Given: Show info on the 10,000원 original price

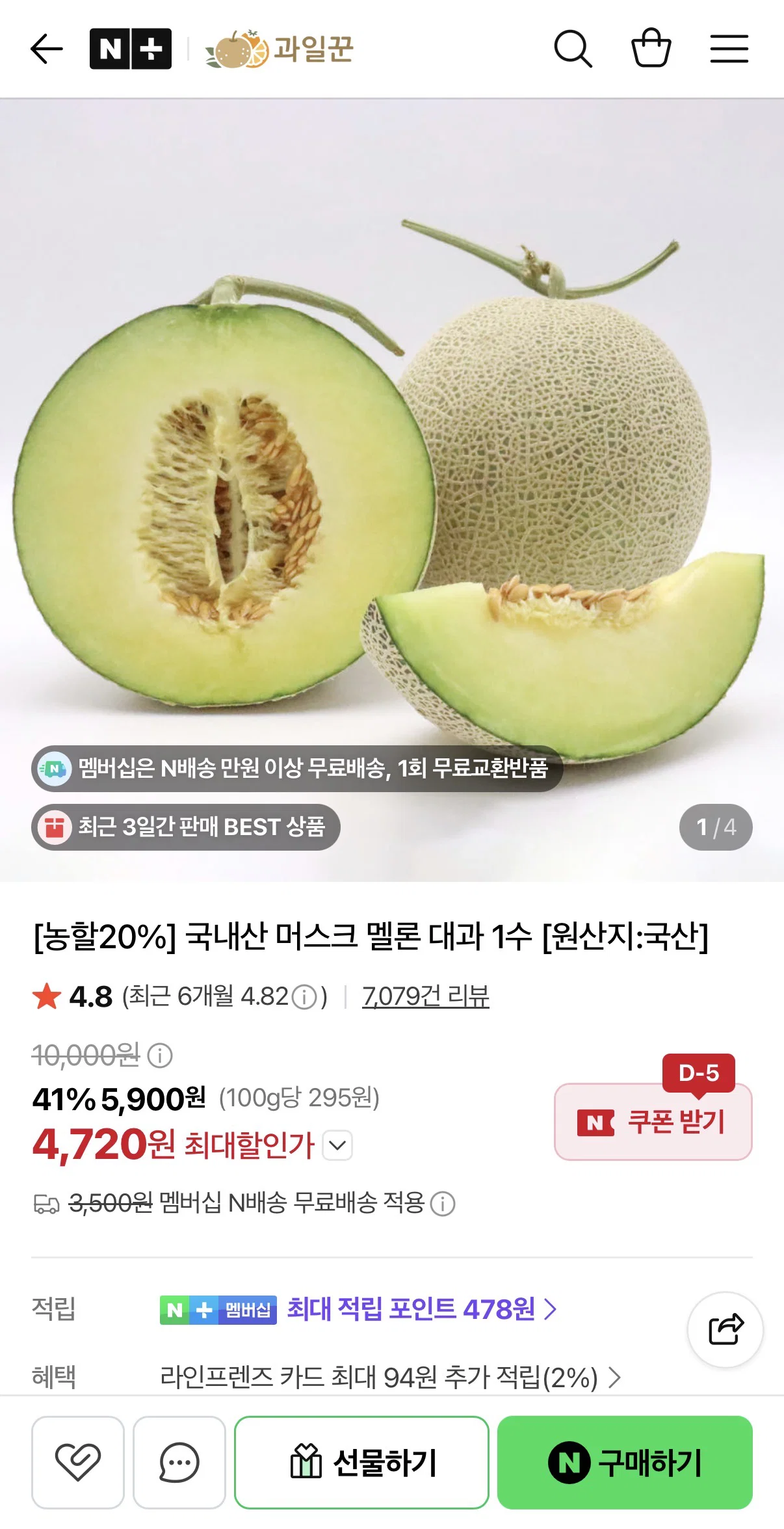Looking at the screenshot, I should pyautogui.click(x=160, y=1055).
